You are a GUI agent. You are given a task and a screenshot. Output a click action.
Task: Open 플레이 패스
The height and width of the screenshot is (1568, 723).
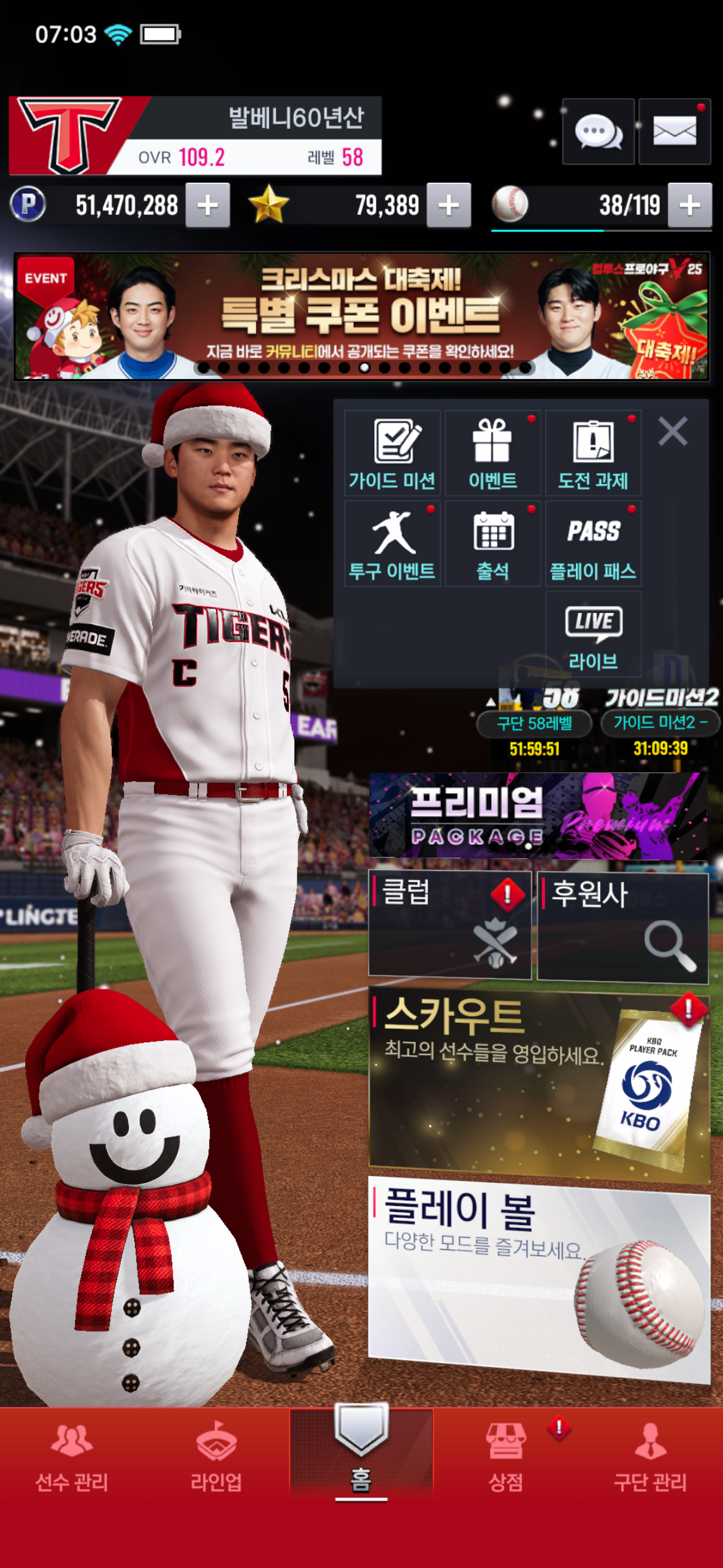pos(593,544)
